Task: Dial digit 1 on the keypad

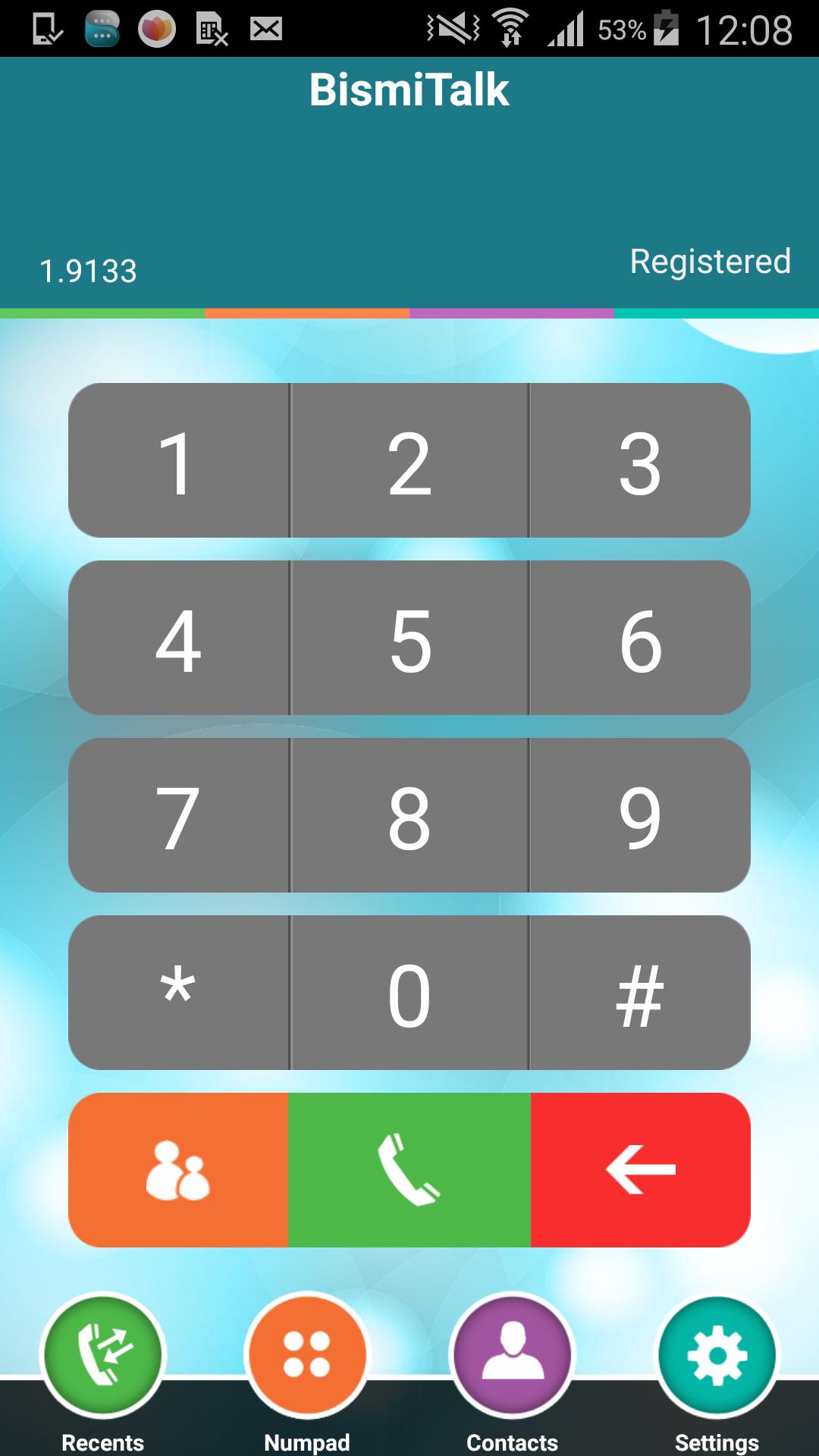Action: [178, 461]
